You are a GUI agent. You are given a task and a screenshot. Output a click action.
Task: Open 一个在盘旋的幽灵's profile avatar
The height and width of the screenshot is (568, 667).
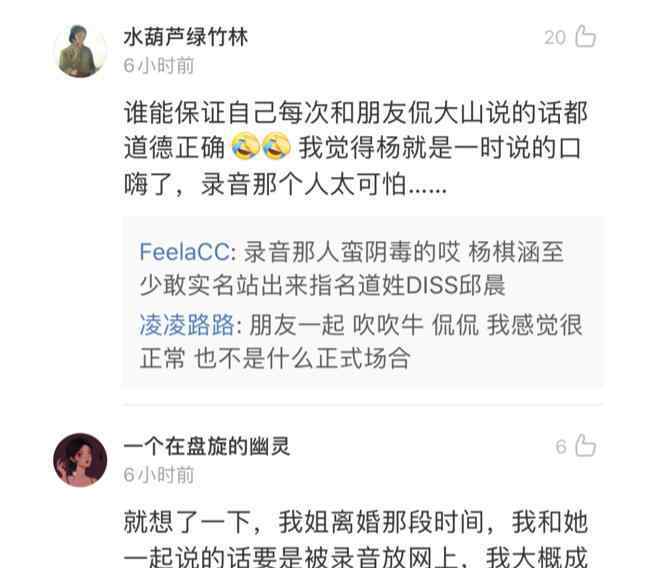click(80, 459)
